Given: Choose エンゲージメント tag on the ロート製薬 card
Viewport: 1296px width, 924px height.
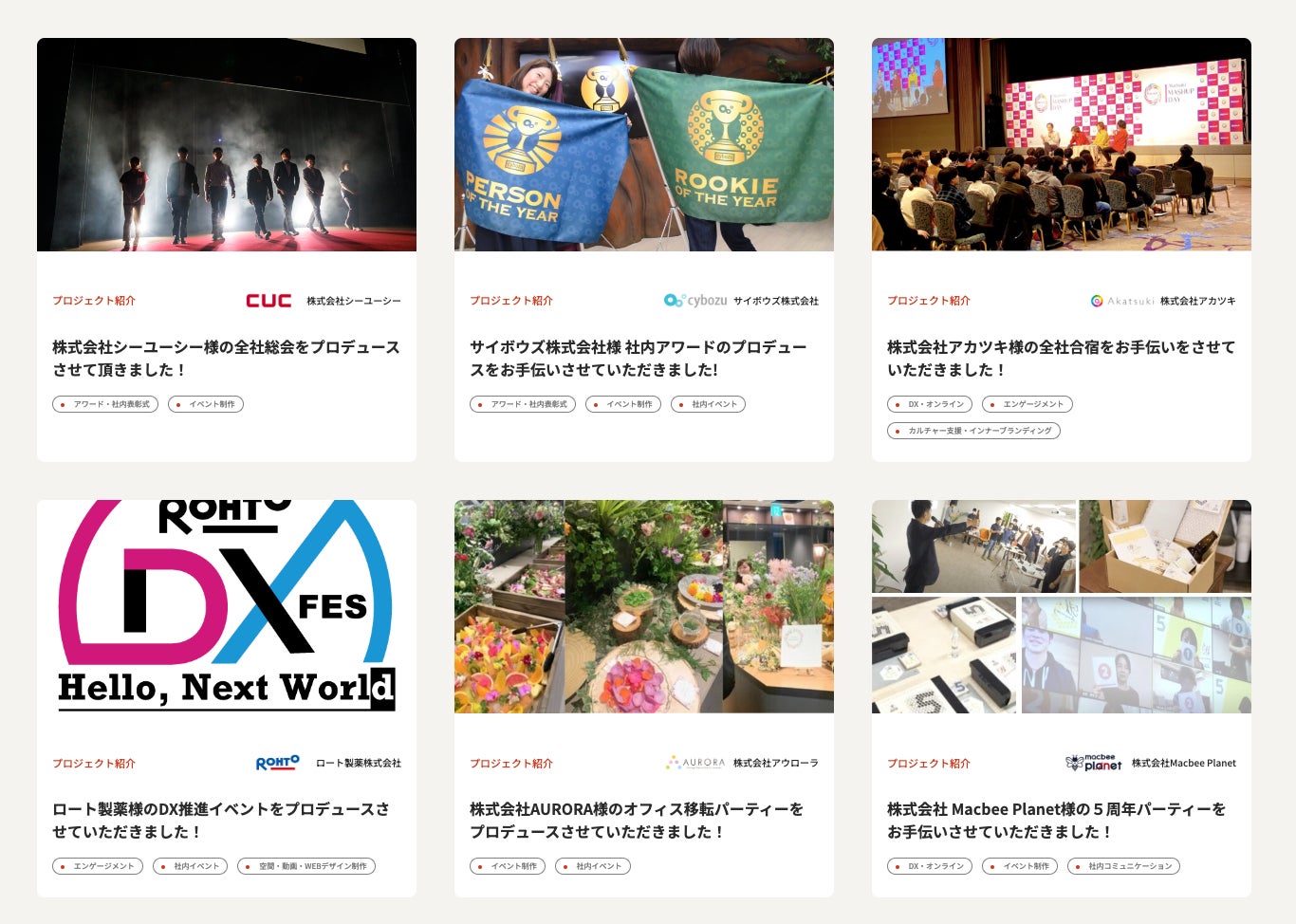Looking at the screenshot, I should 98,866.
